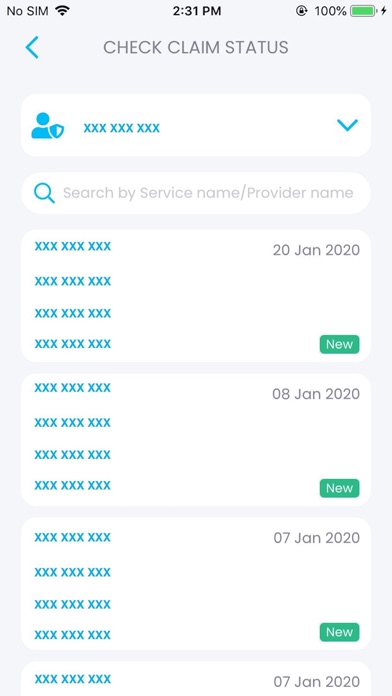Open the claim dated 08 Jan 2020
Image resolution: width=392 pixels, height=696 pixels.
196,439
